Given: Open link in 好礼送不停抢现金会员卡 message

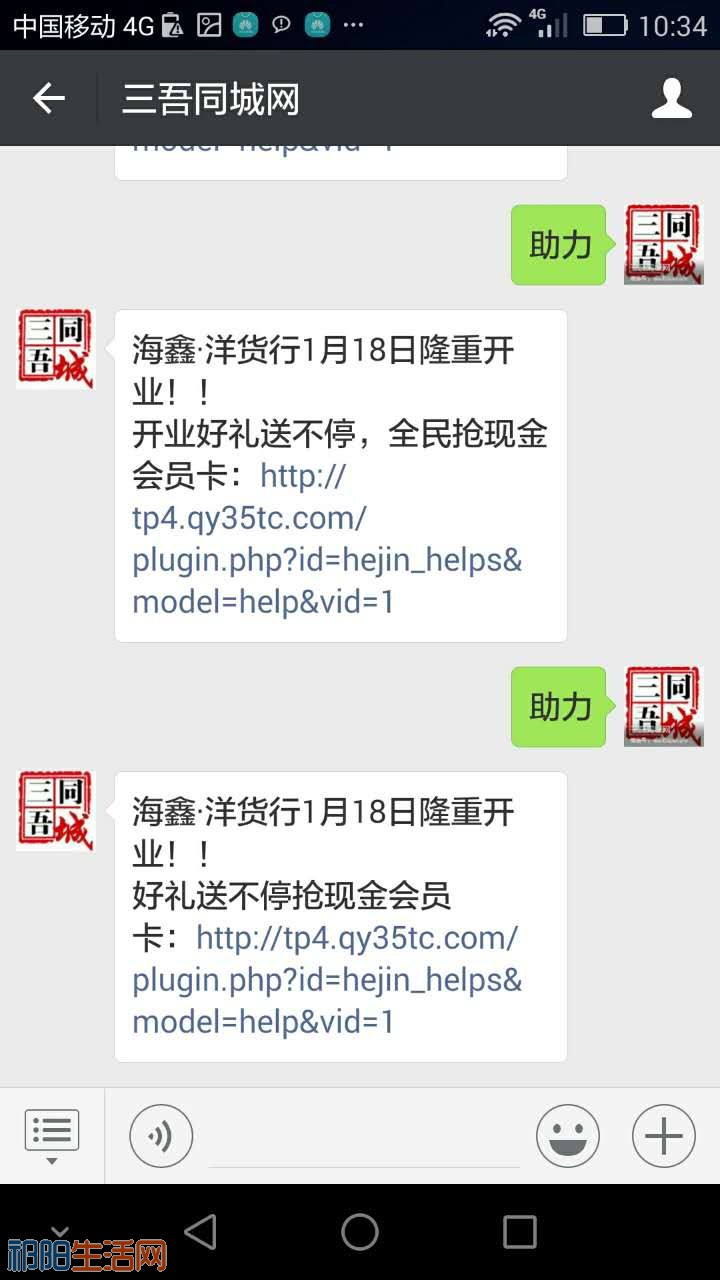Looking at the screenshot, I should (327, 980).
